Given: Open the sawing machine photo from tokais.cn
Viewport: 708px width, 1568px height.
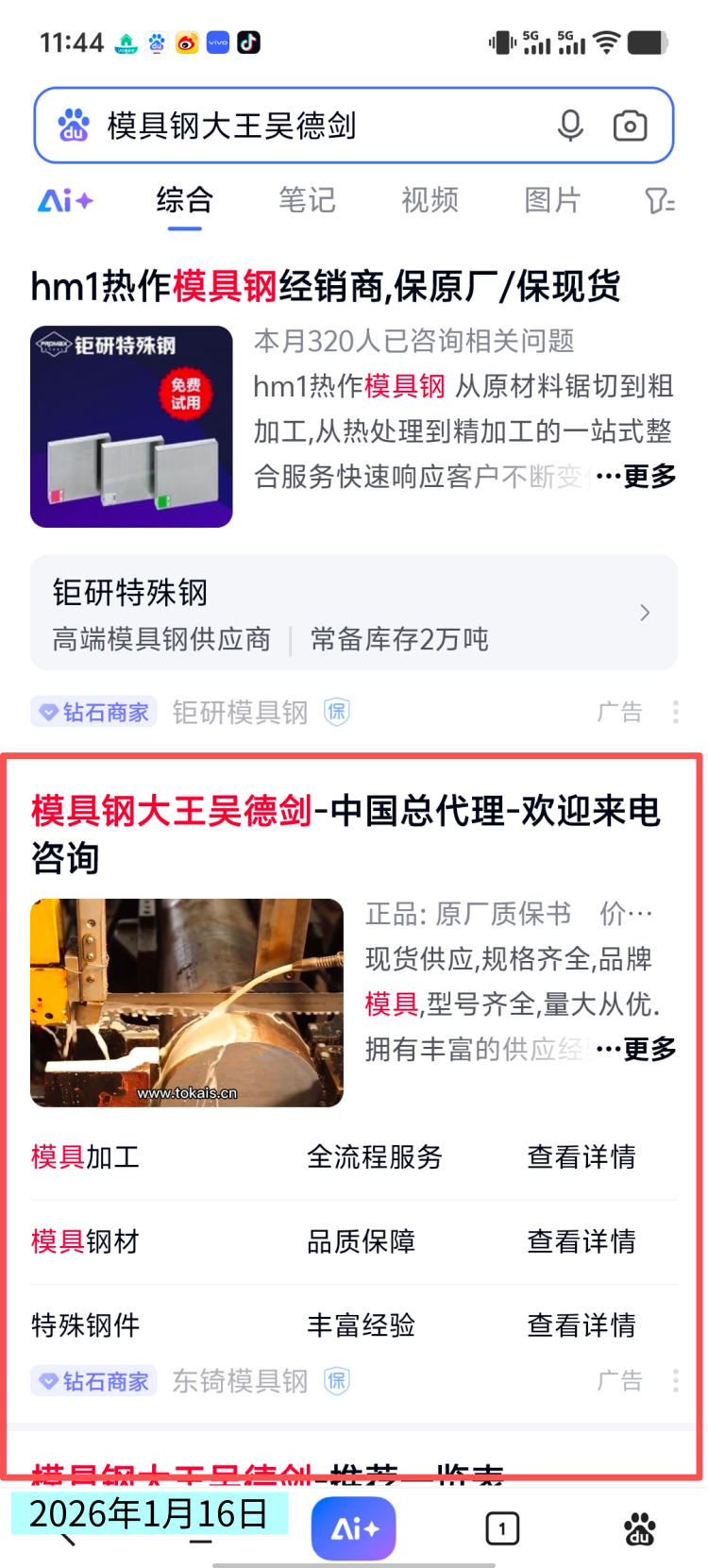Looking at the screenshot, I should (187, 1003).
